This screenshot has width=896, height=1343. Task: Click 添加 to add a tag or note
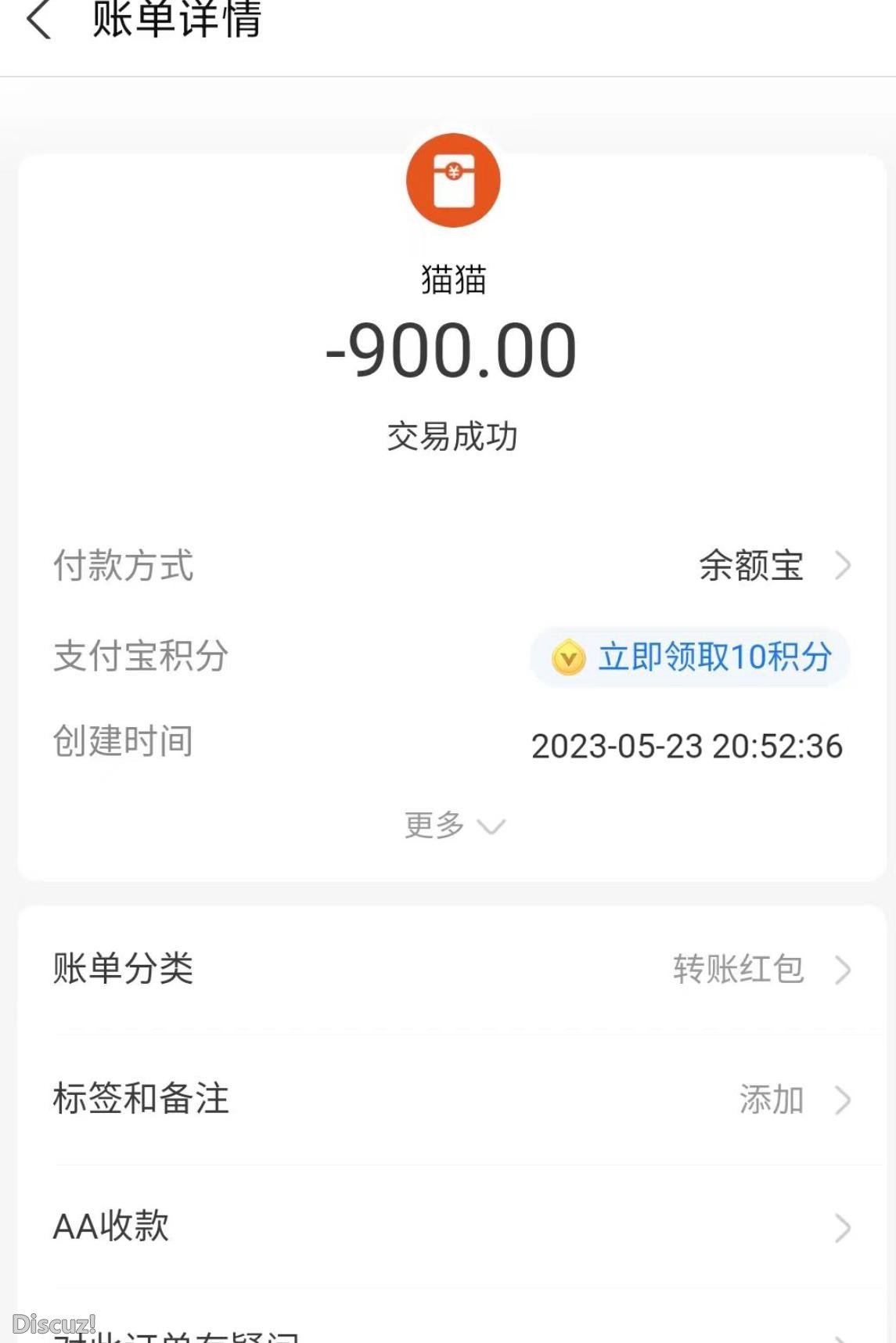tap(772, 1101)
